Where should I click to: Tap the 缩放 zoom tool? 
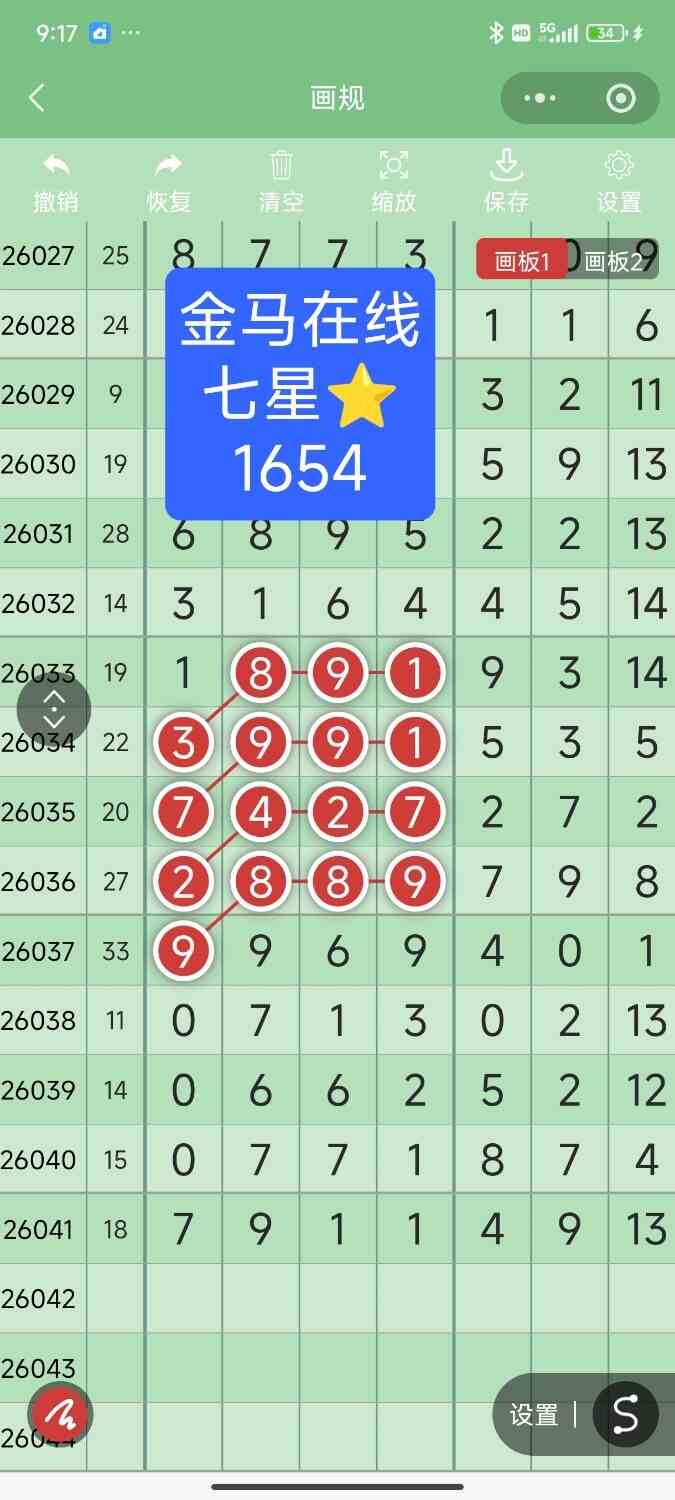[394, 182]
